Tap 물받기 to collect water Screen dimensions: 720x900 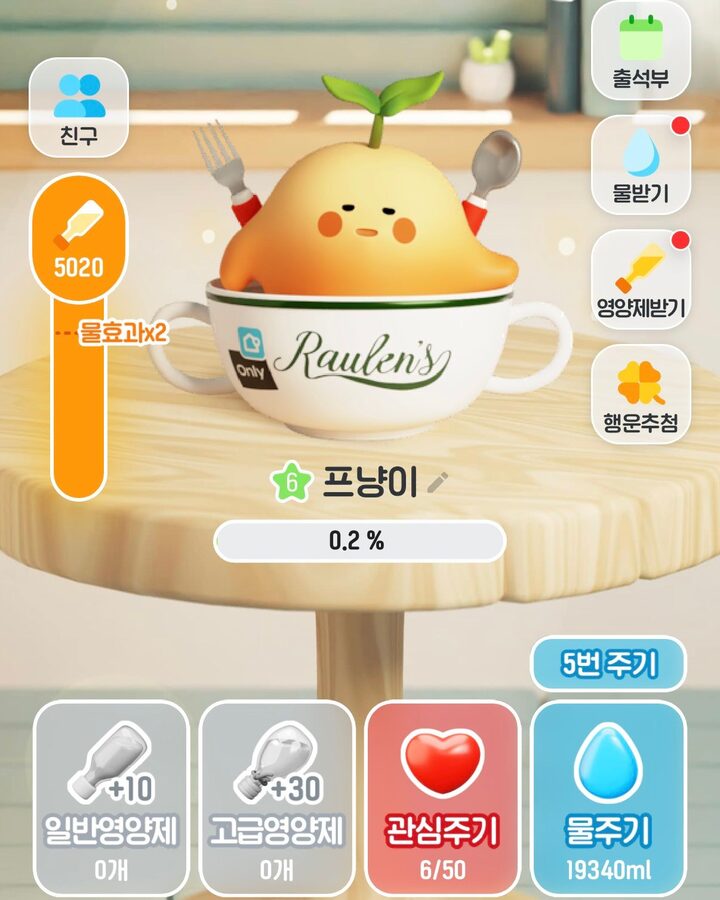pyautogui.click(x=641, y=165)
